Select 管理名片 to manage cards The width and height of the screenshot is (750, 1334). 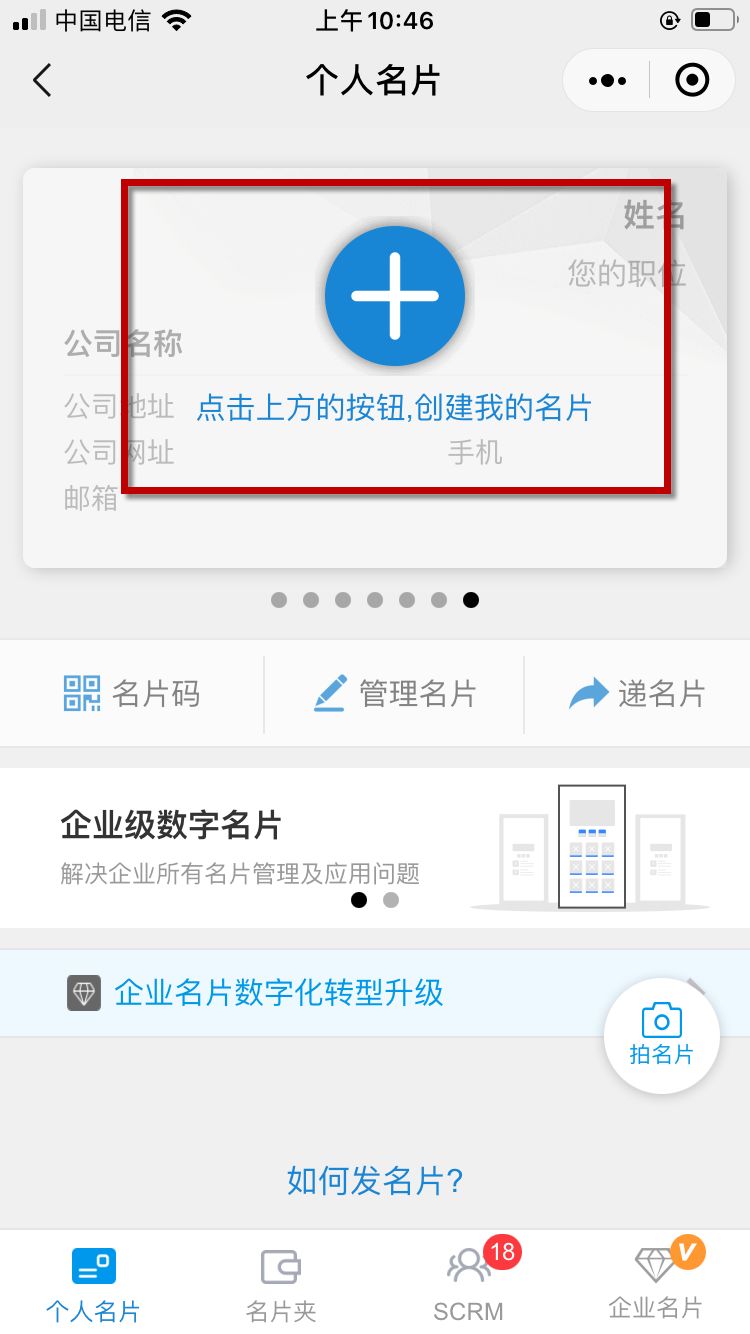pyautogui.click(x=394, y=694)
